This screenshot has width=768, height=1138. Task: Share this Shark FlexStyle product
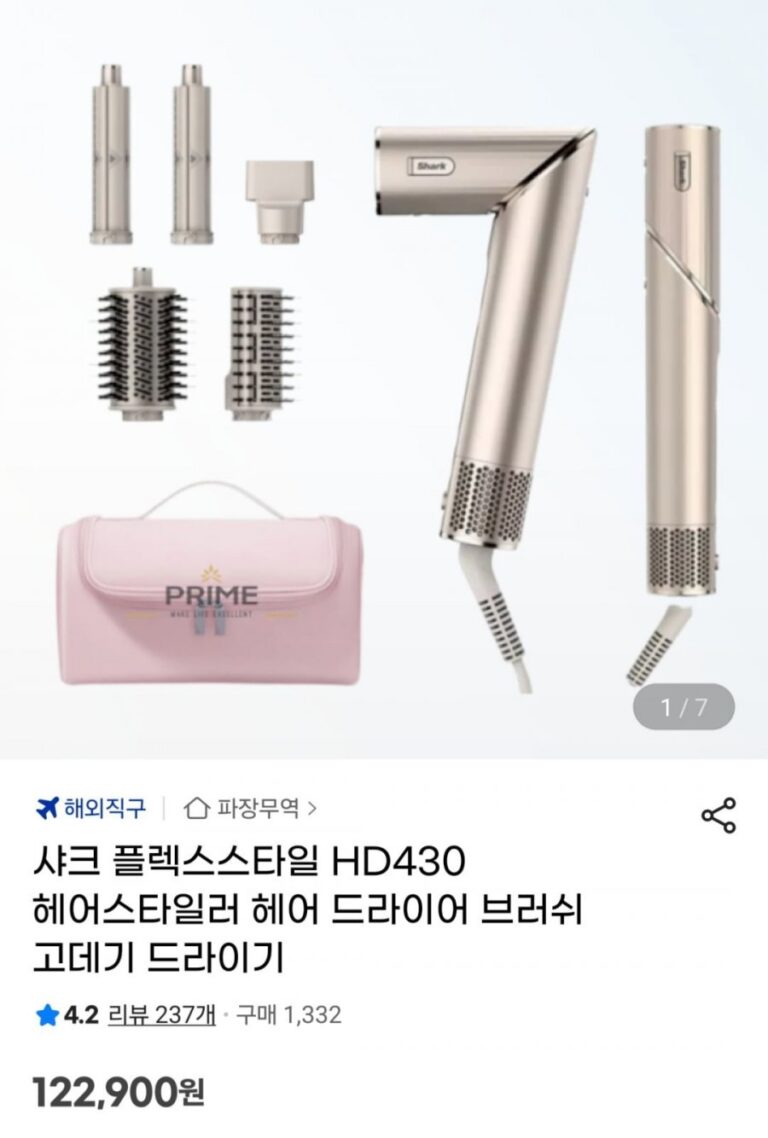(x=718, y=816)
